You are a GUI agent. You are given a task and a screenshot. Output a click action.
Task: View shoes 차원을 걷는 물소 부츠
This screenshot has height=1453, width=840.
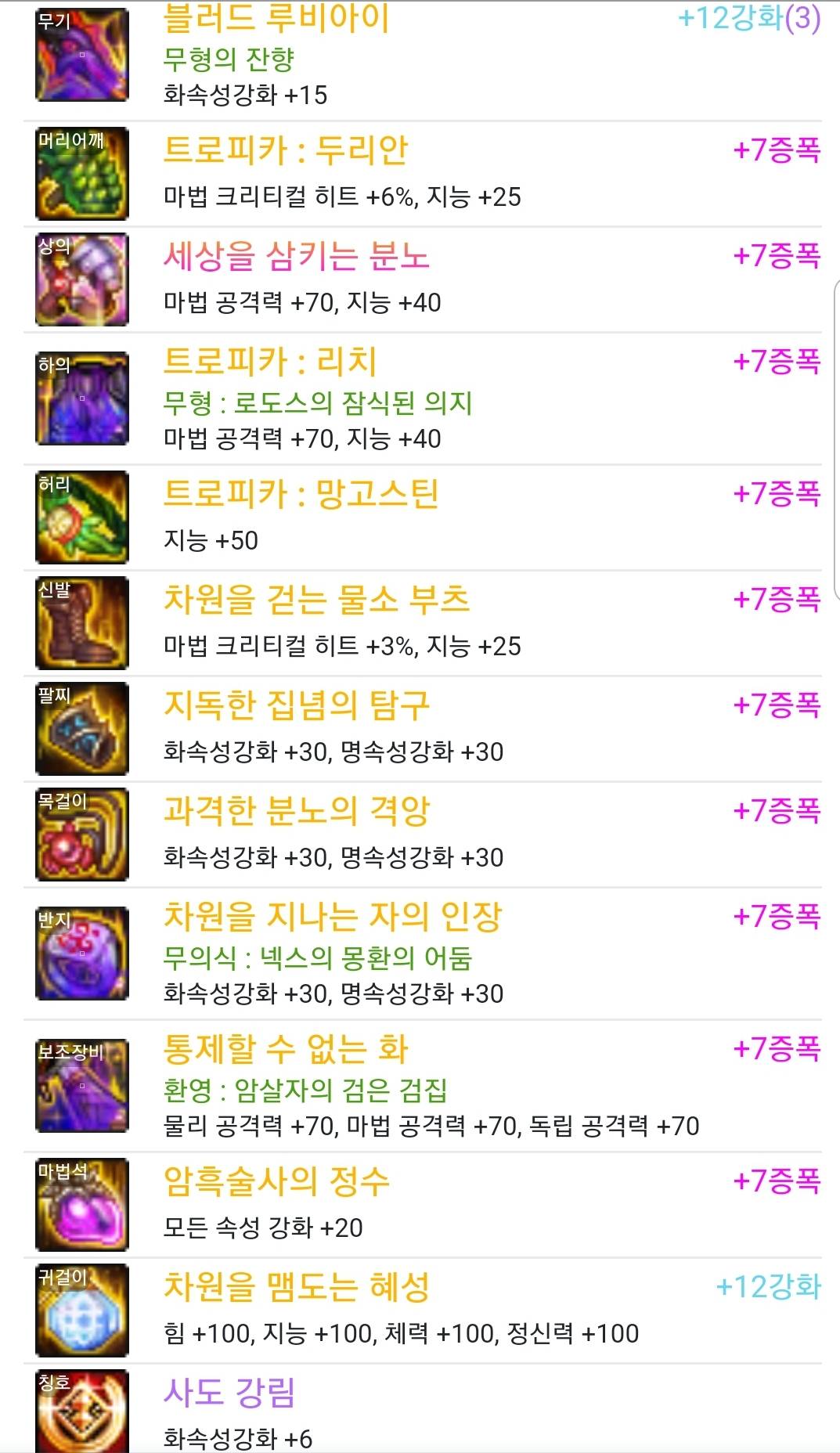click(x=316, y=599)
